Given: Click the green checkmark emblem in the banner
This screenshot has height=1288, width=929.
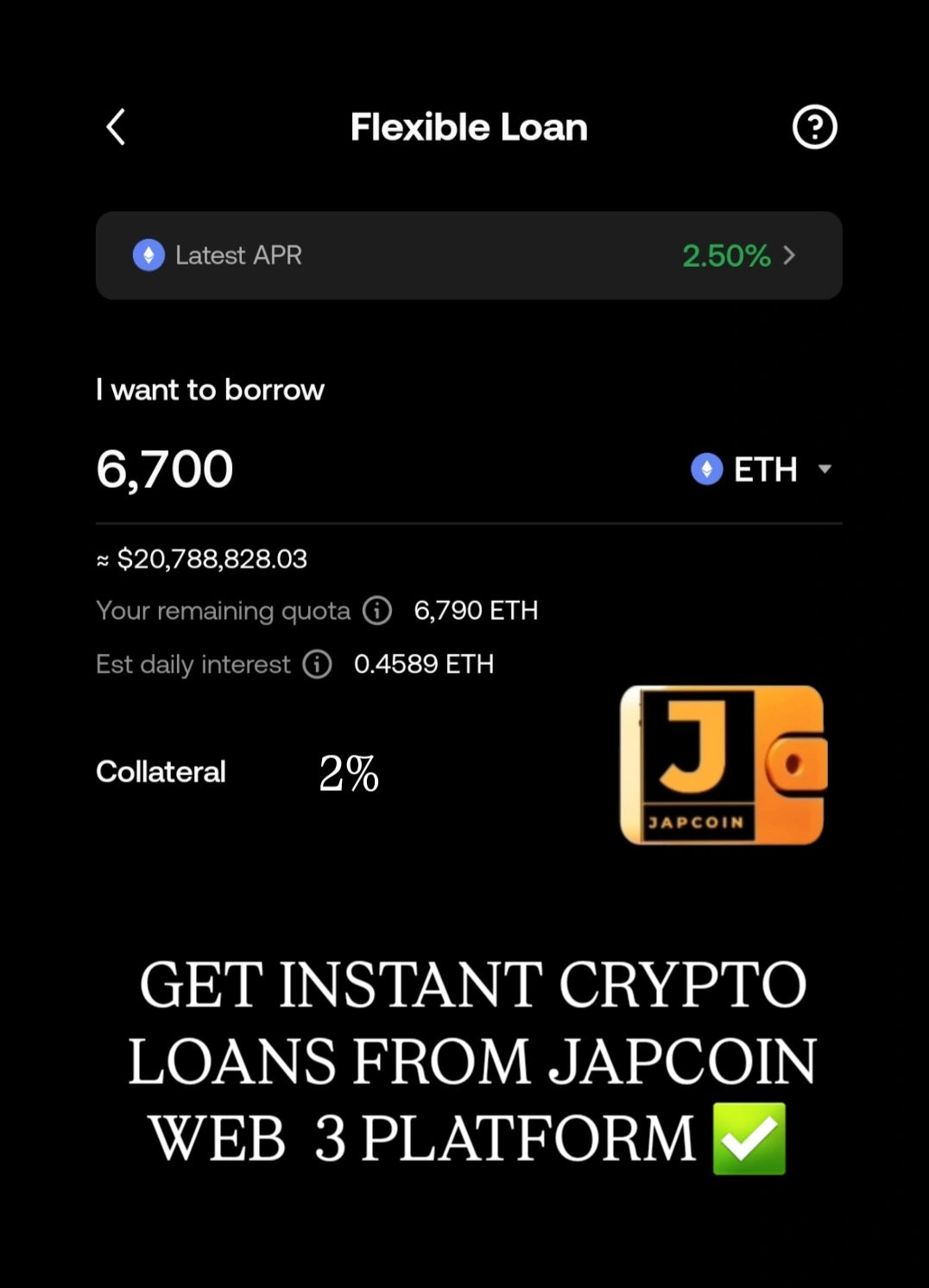Looking at the screenshot, I should point(750,1137).
